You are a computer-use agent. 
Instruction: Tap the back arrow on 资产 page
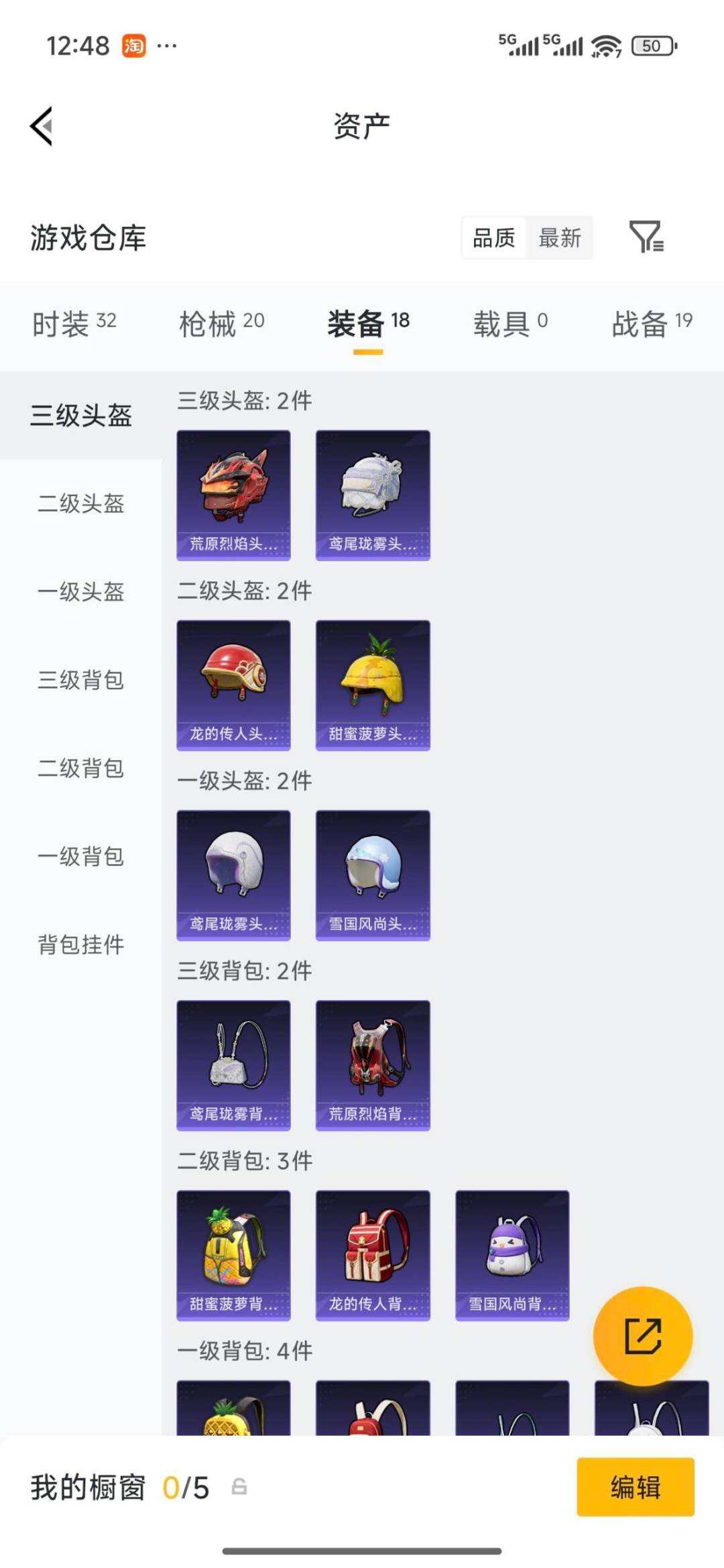[x=40, y=126]
